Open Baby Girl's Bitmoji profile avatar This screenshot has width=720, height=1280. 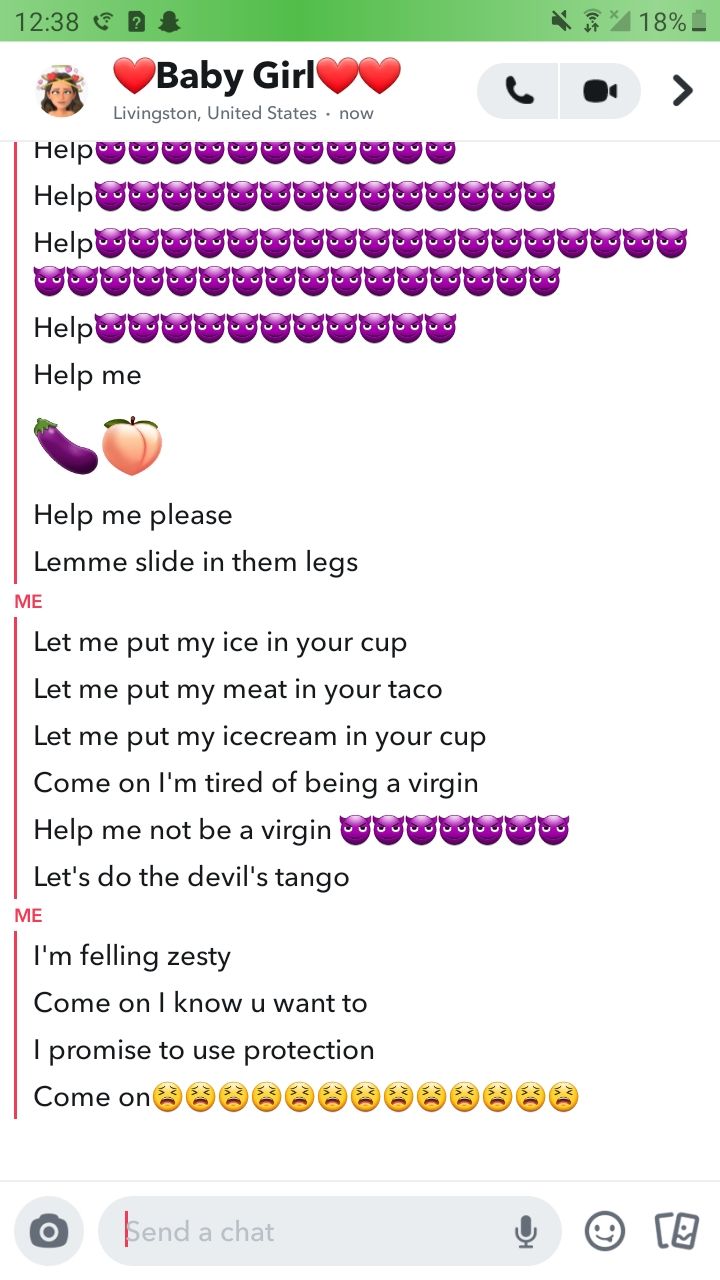59,91
